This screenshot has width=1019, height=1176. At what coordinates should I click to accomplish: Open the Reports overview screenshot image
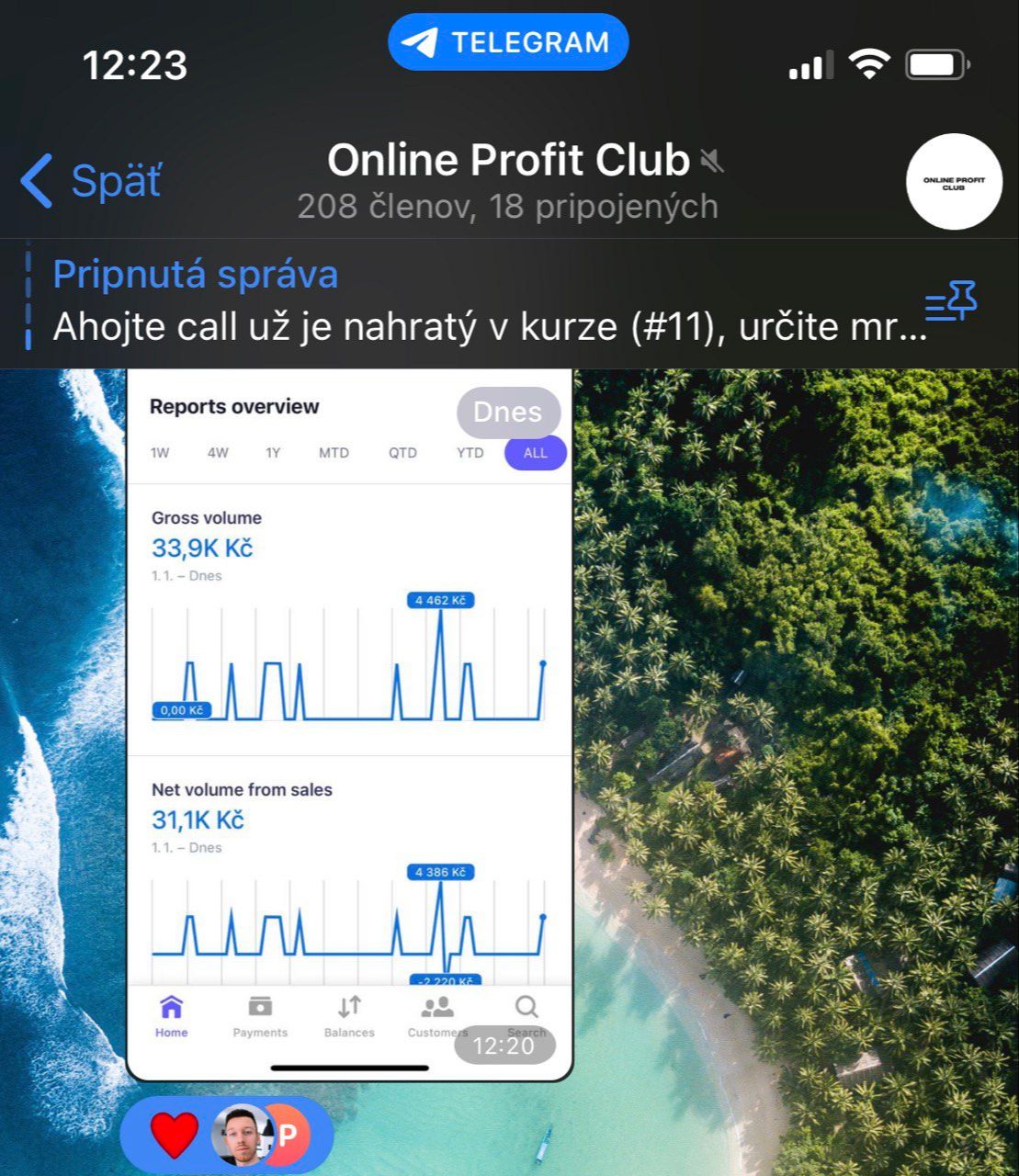click(x=349, y=724)
